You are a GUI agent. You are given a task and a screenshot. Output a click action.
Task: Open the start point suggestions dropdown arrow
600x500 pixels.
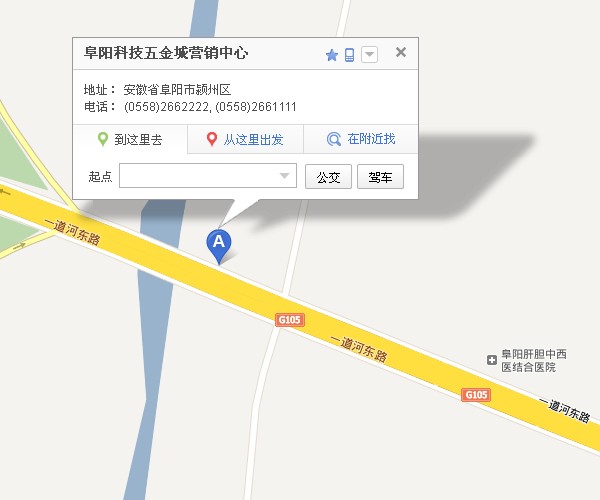[x=286, y=177]
